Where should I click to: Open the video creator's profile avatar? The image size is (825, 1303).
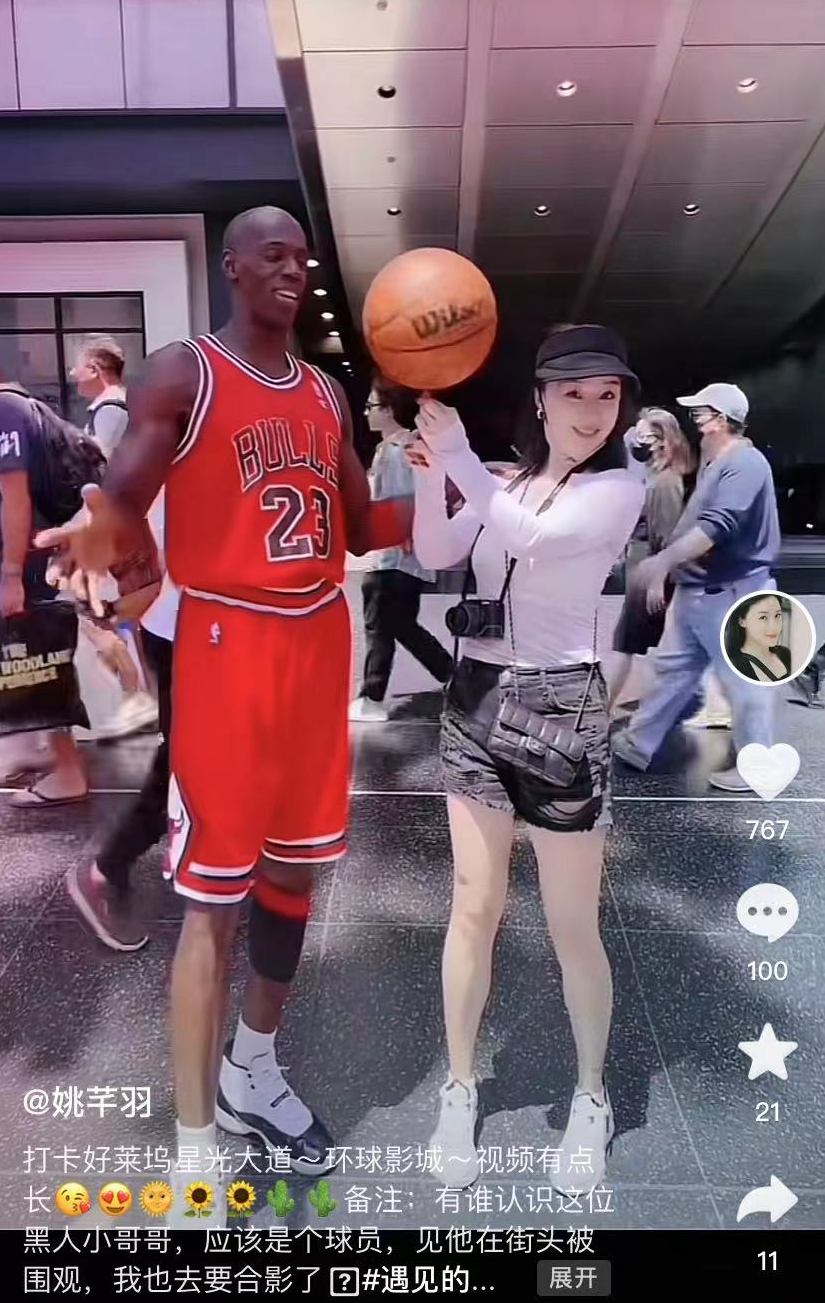pos(767,638)
